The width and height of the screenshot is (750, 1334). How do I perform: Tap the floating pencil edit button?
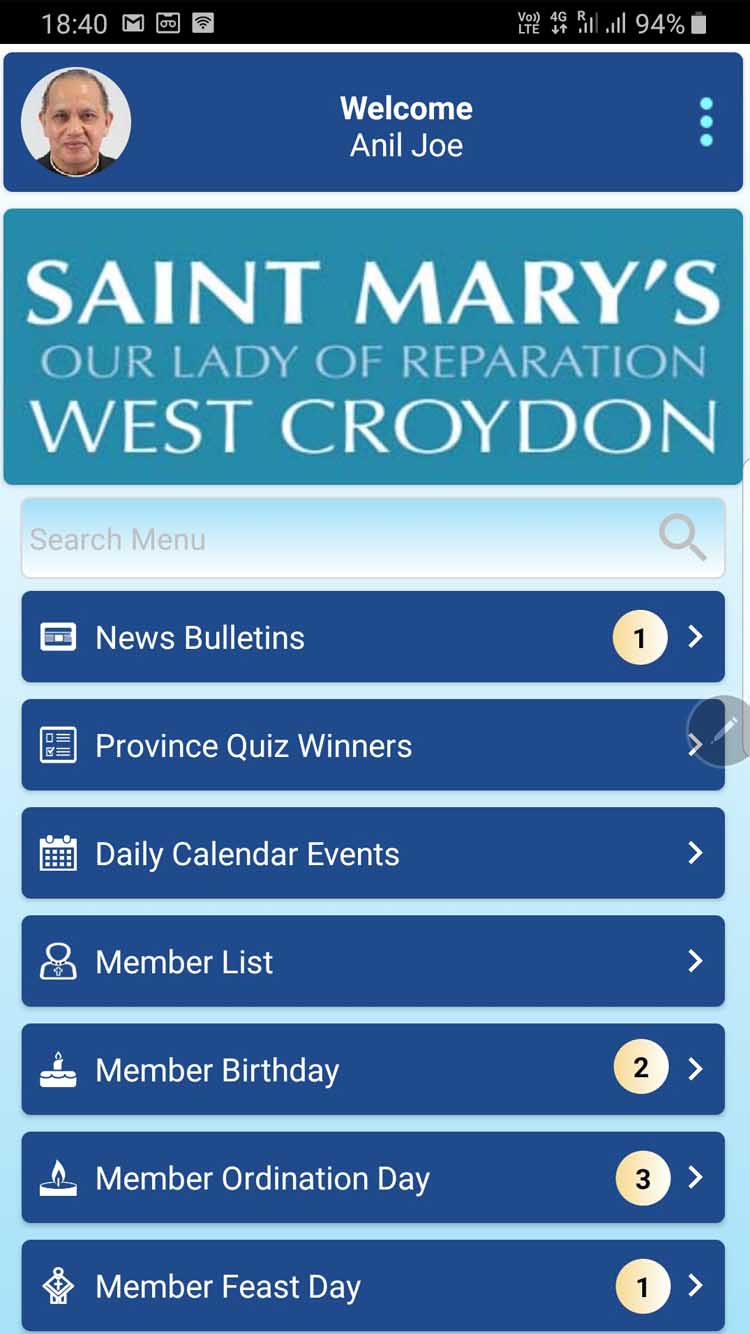[x=721, y=731]
